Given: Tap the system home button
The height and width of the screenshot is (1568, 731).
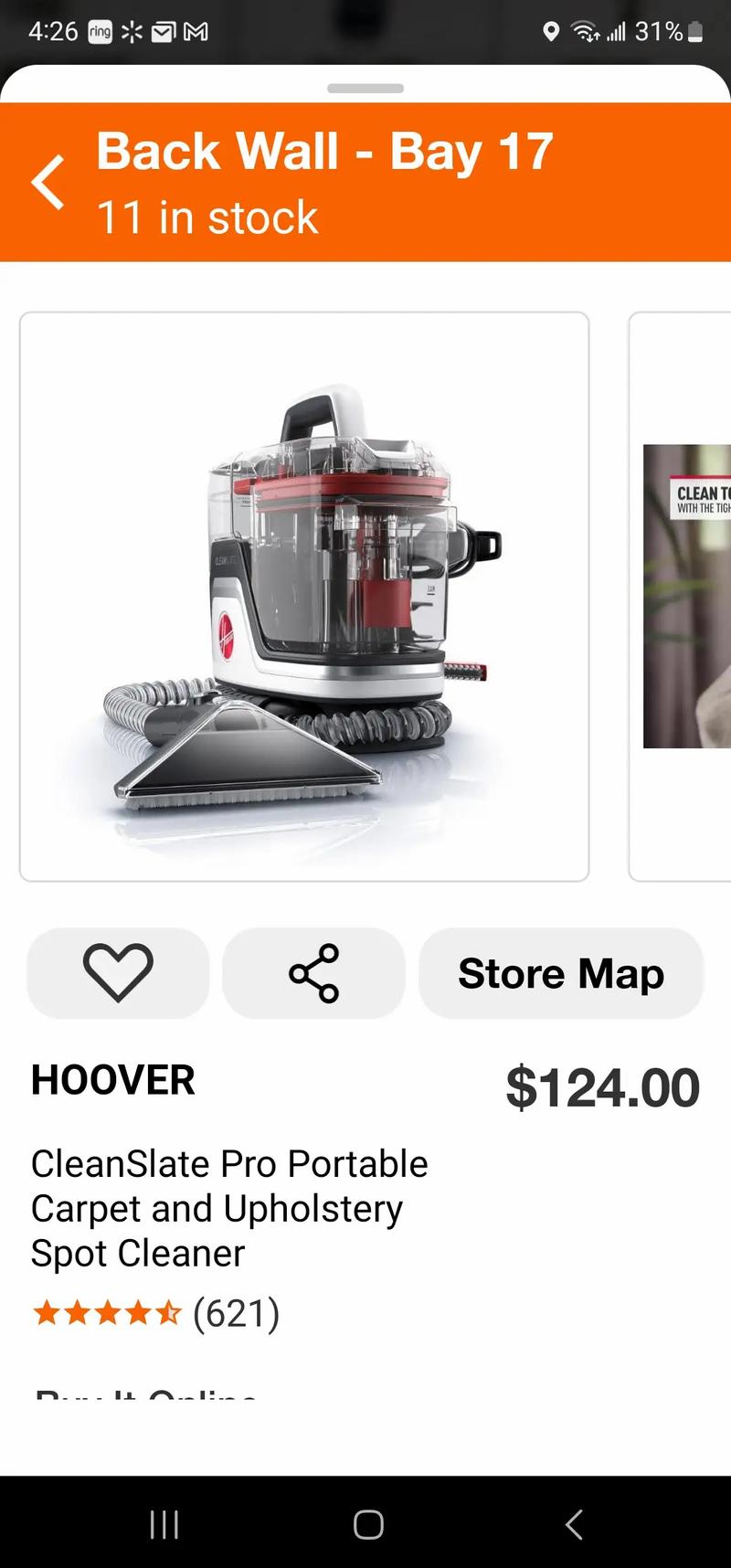Looking at the screenshot, I should (367, 1524).
